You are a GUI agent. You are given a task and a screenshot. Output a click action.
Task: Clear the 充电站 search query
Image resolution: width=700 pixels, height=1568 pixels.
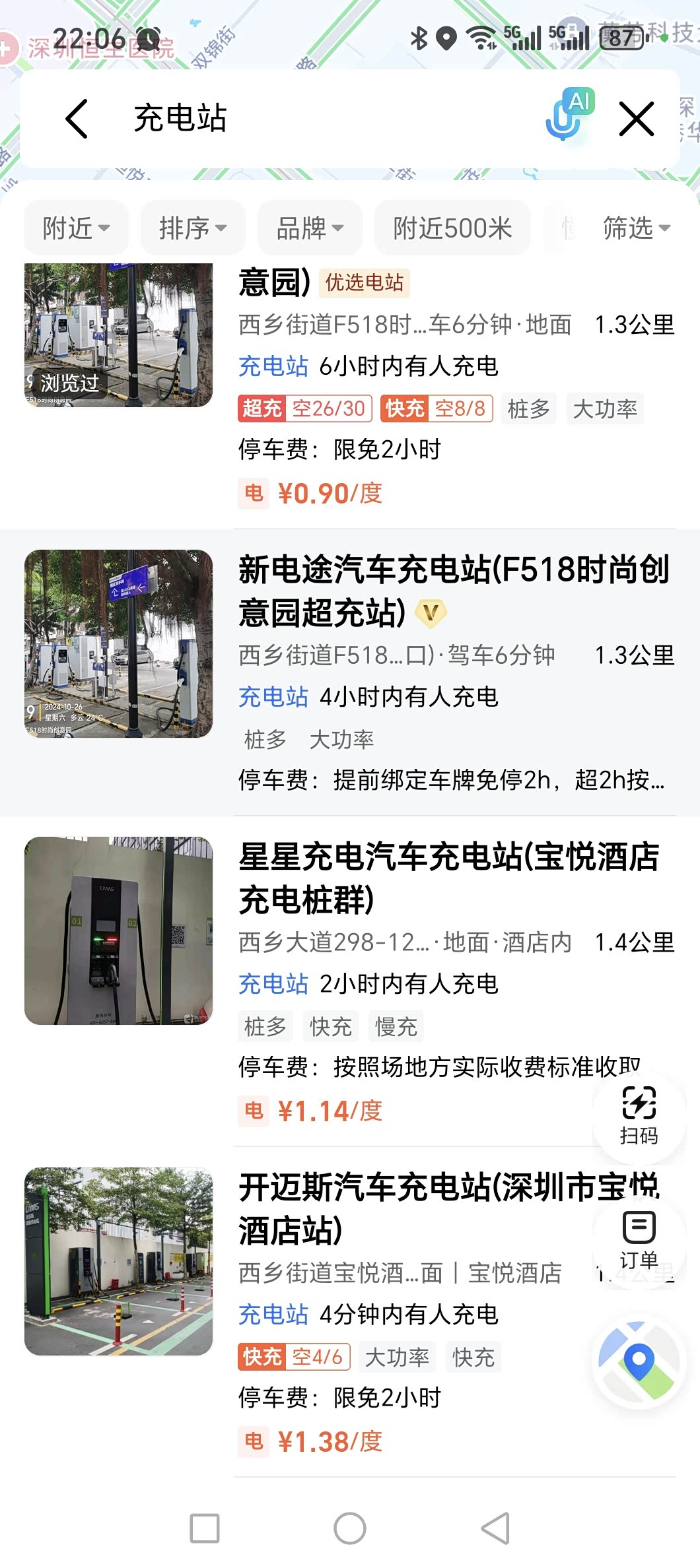636,119
